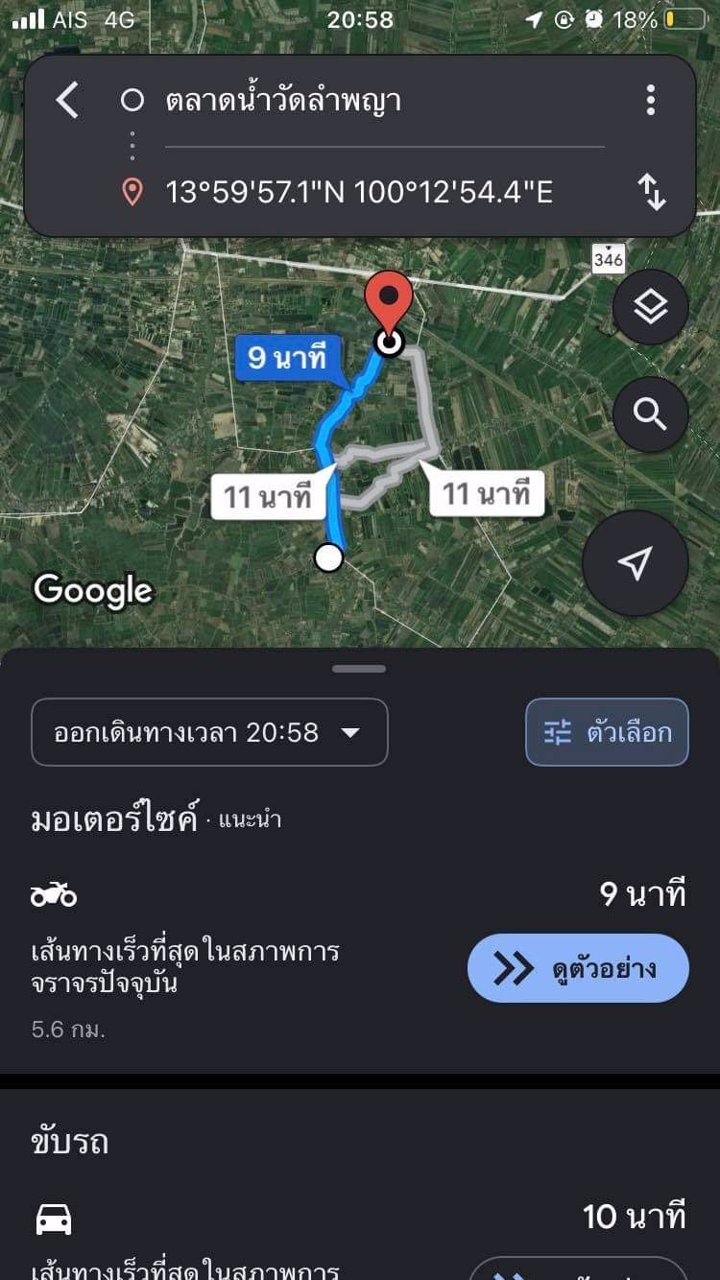Swap origin and destination with the reverse arrows icon
720x1280 pixels.
[655, 193]
